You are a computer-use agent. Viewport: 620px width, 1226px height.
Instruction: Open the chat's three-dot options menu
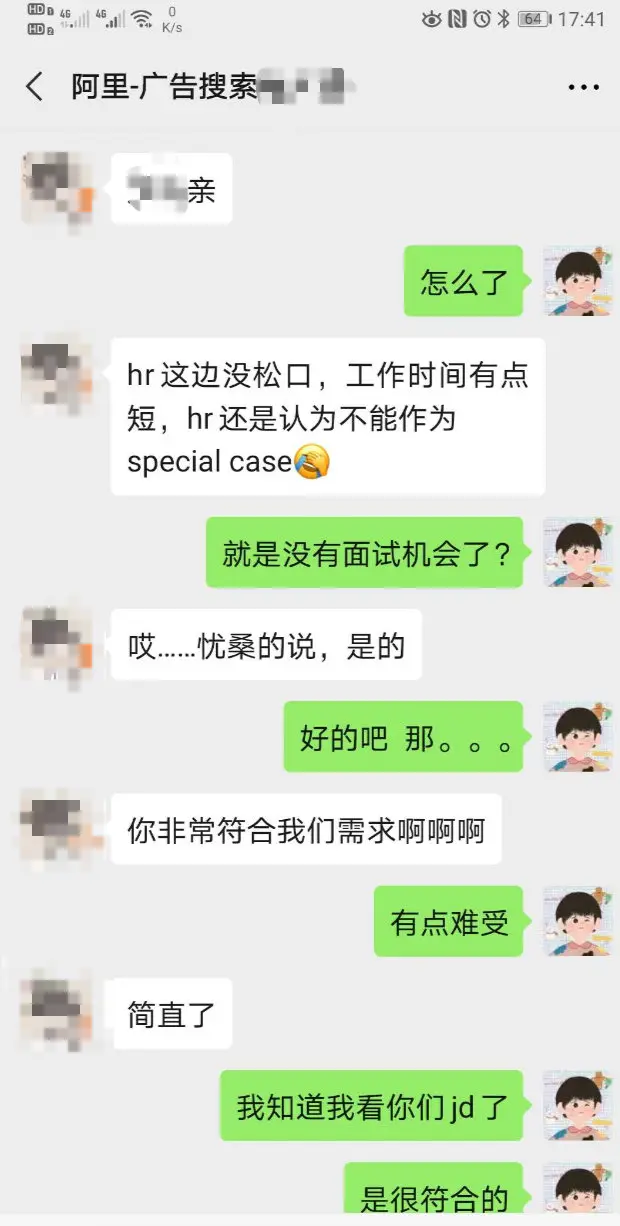point(583,88)
